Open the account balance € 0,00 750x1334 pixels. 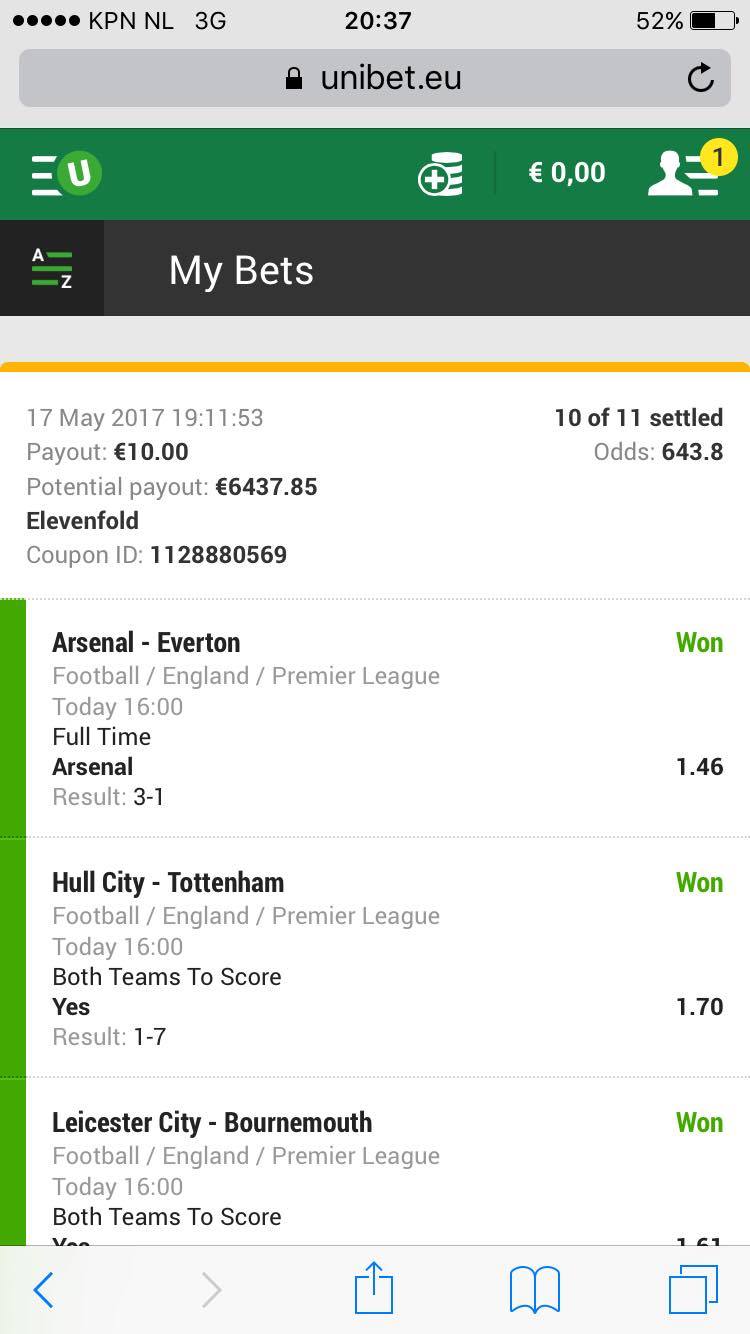[x=566, y=173]
